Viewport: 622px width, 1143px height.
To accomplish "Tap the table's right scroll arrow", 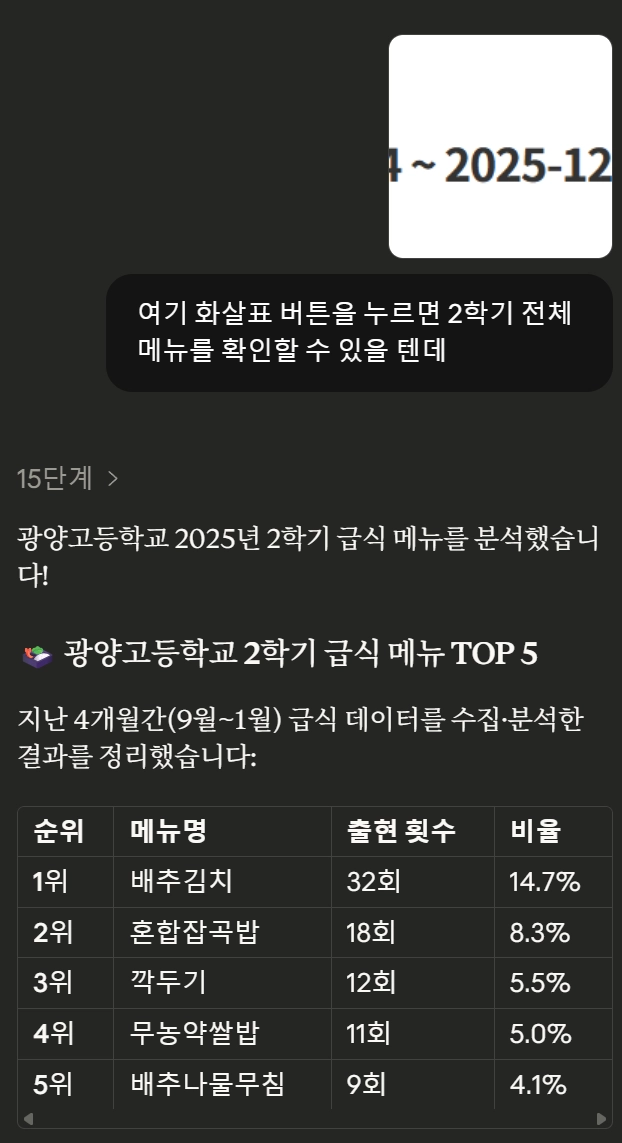I will tap(601, 1119).
